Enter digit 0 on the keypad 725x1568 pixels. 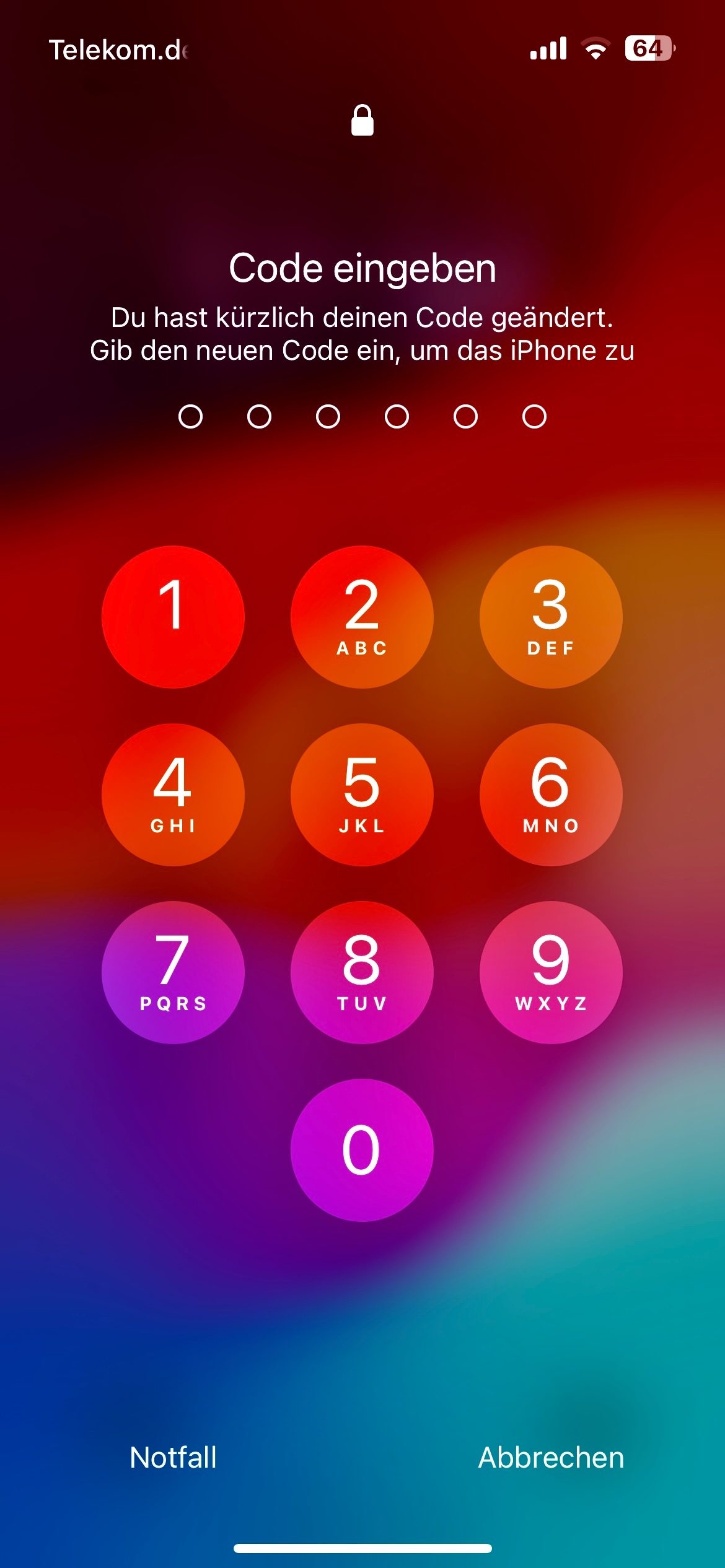[x=362, y=1150]
